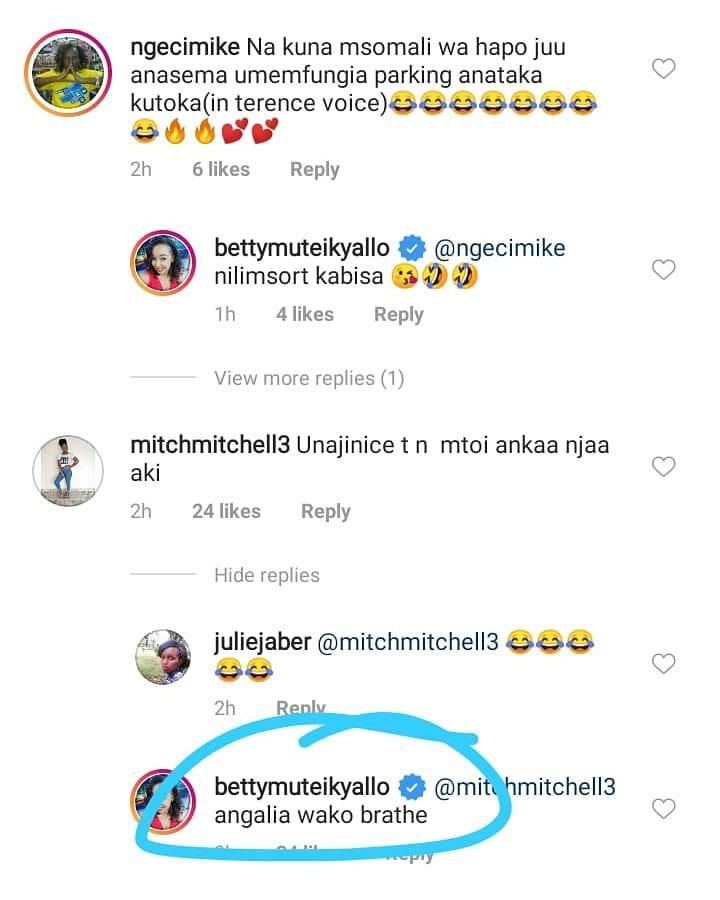This screenshot has height=900, width=720.
Task: Expand View more replies (1)
Action: click(x=309, y=378)
